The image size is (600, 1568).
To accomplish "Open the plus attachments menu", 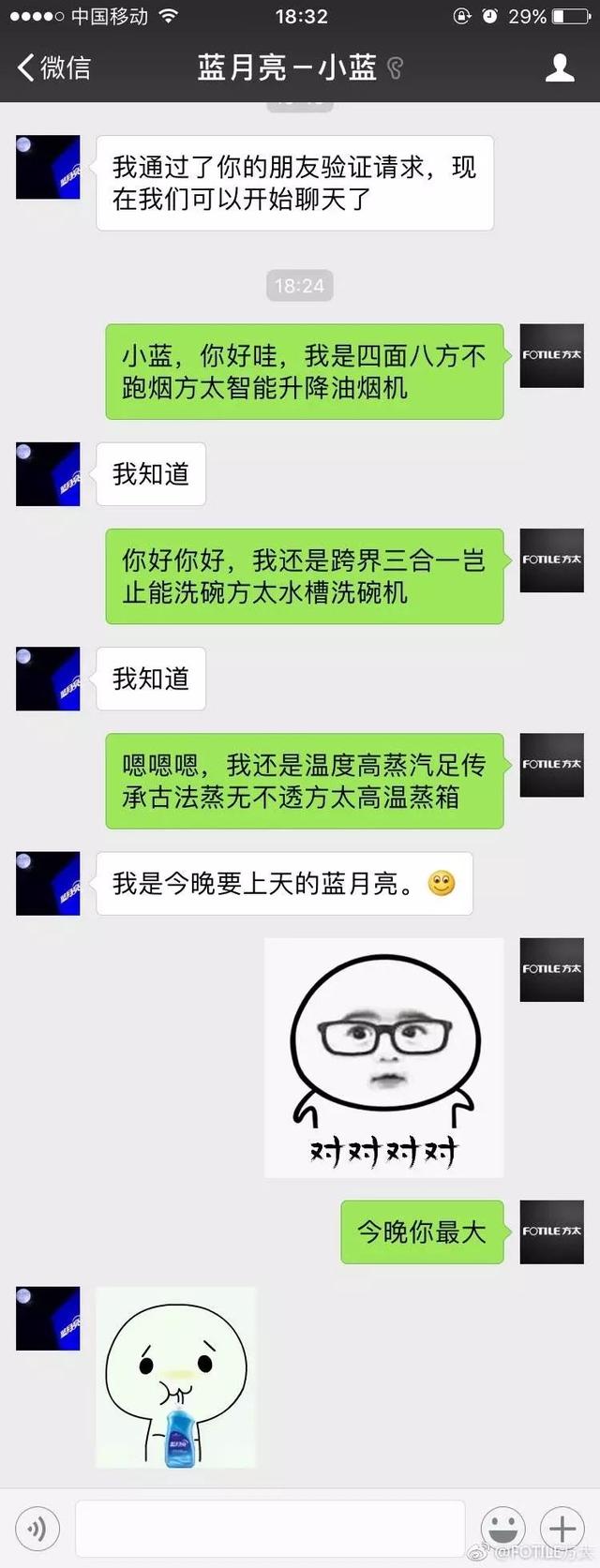I will [x=562, y=1530].
